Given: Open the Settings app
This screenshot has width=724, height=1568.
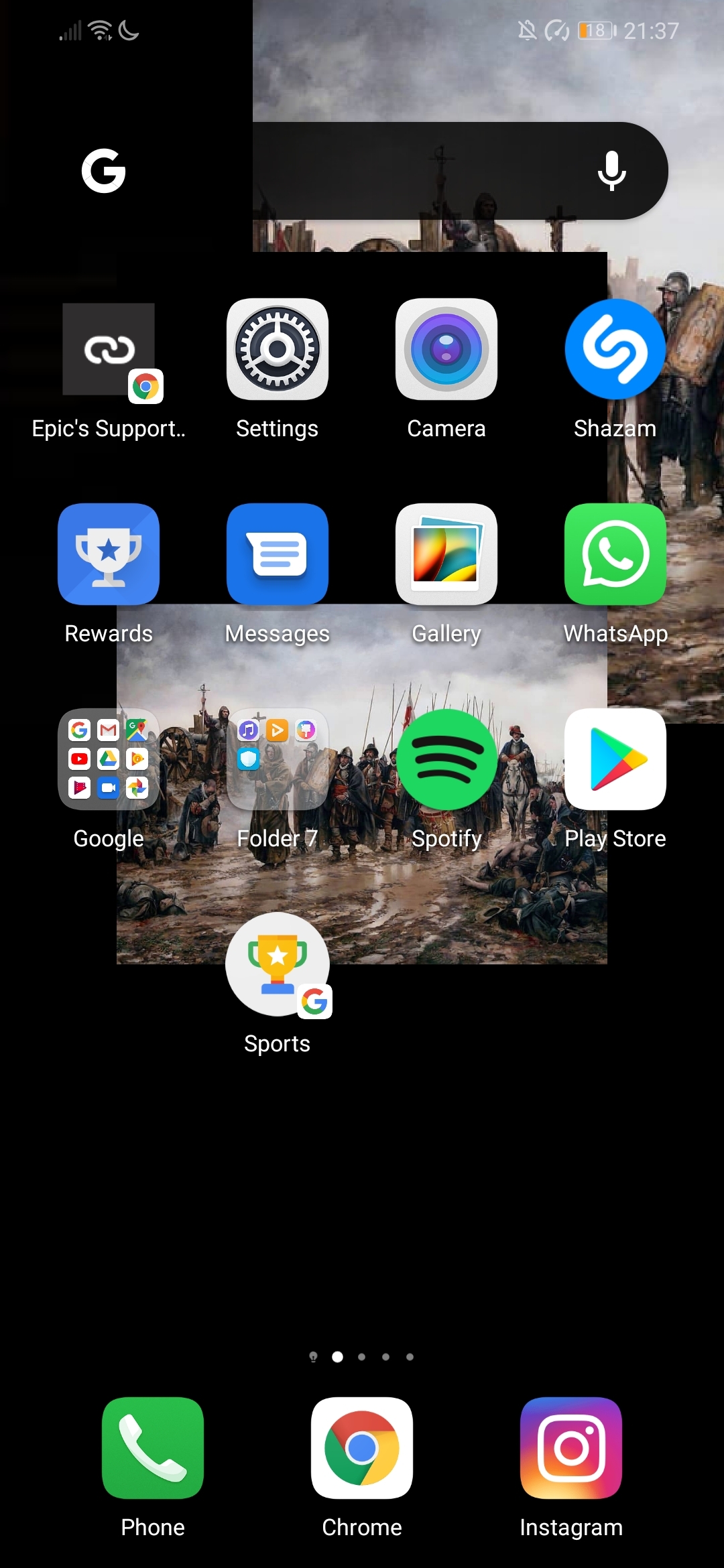Looking at the screenshot, I should [277, 349].
